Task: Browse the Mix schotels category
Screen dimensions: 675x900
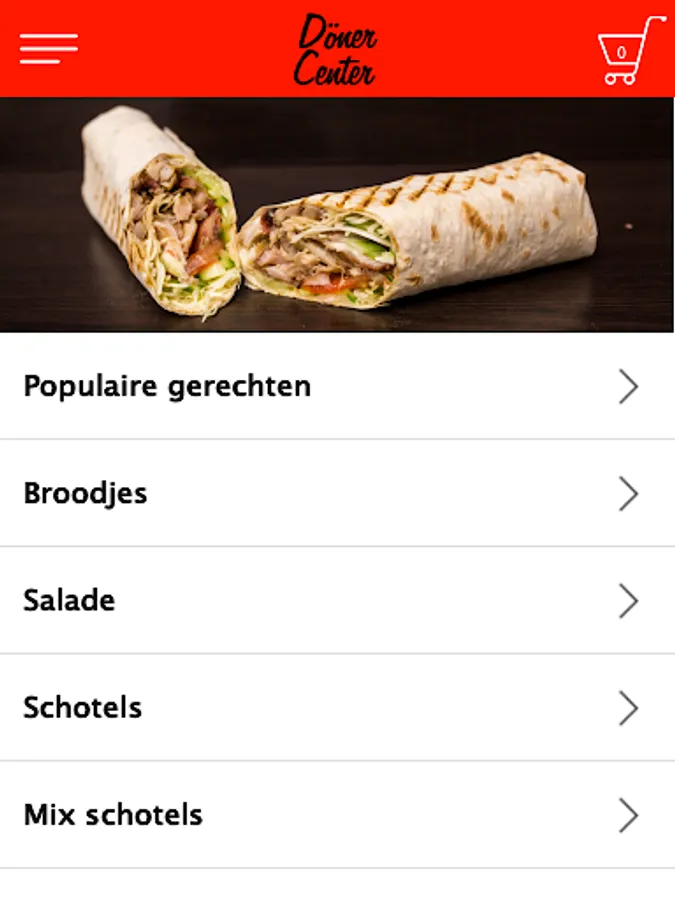Action: tap(337, 814)
